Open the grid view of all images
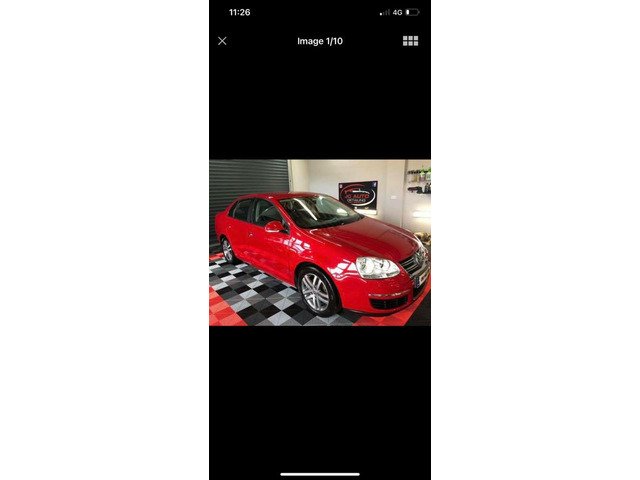Viewport: 640px width, 480px height. [x=410, y=41]
